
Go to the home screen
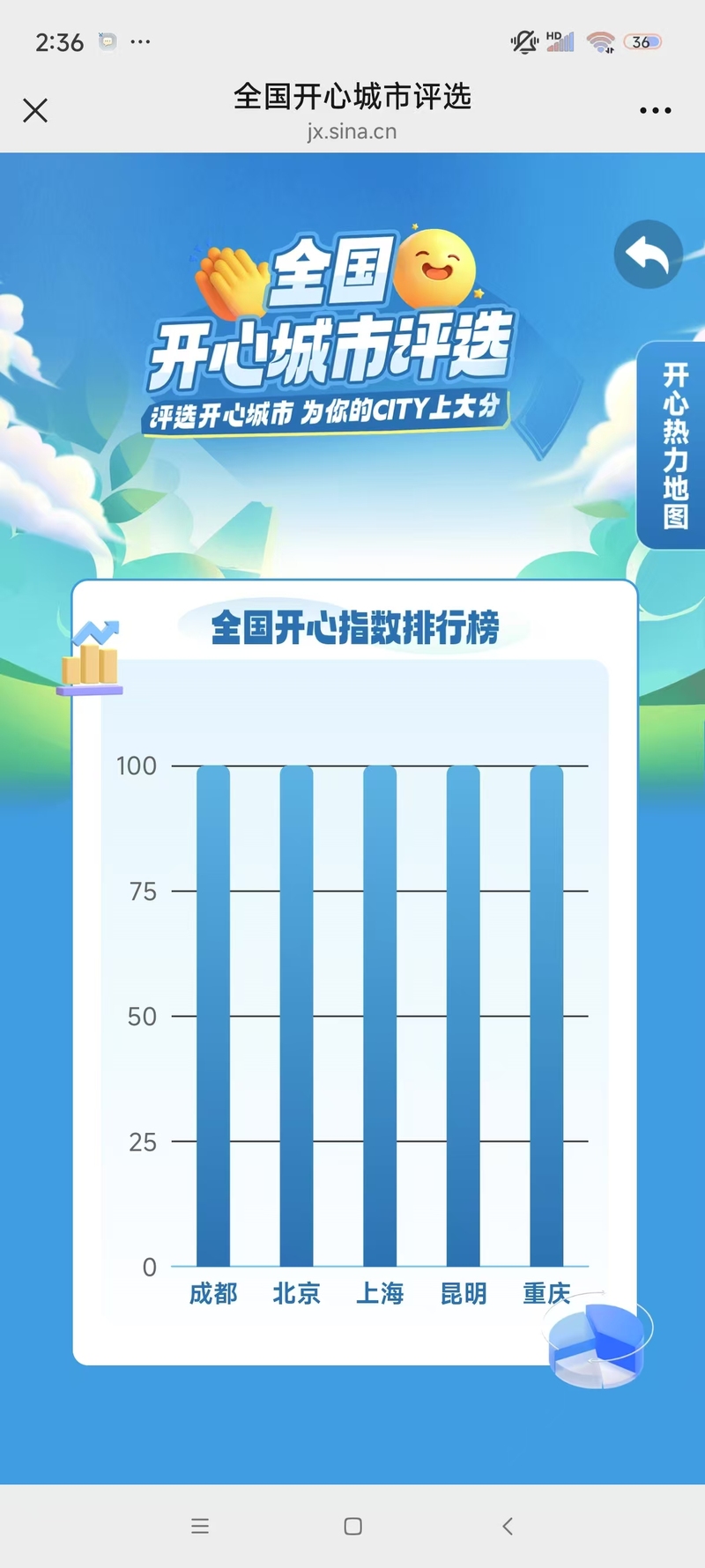[352, 1527]
